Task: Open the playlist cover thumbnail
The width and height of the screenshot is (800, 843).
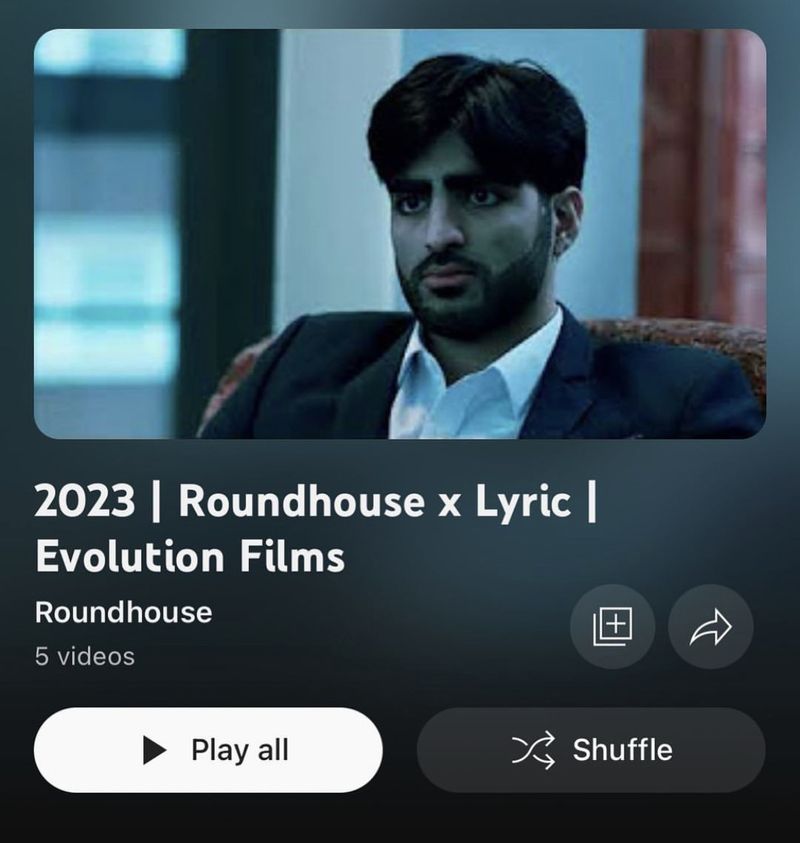Action: pos(400,233)
